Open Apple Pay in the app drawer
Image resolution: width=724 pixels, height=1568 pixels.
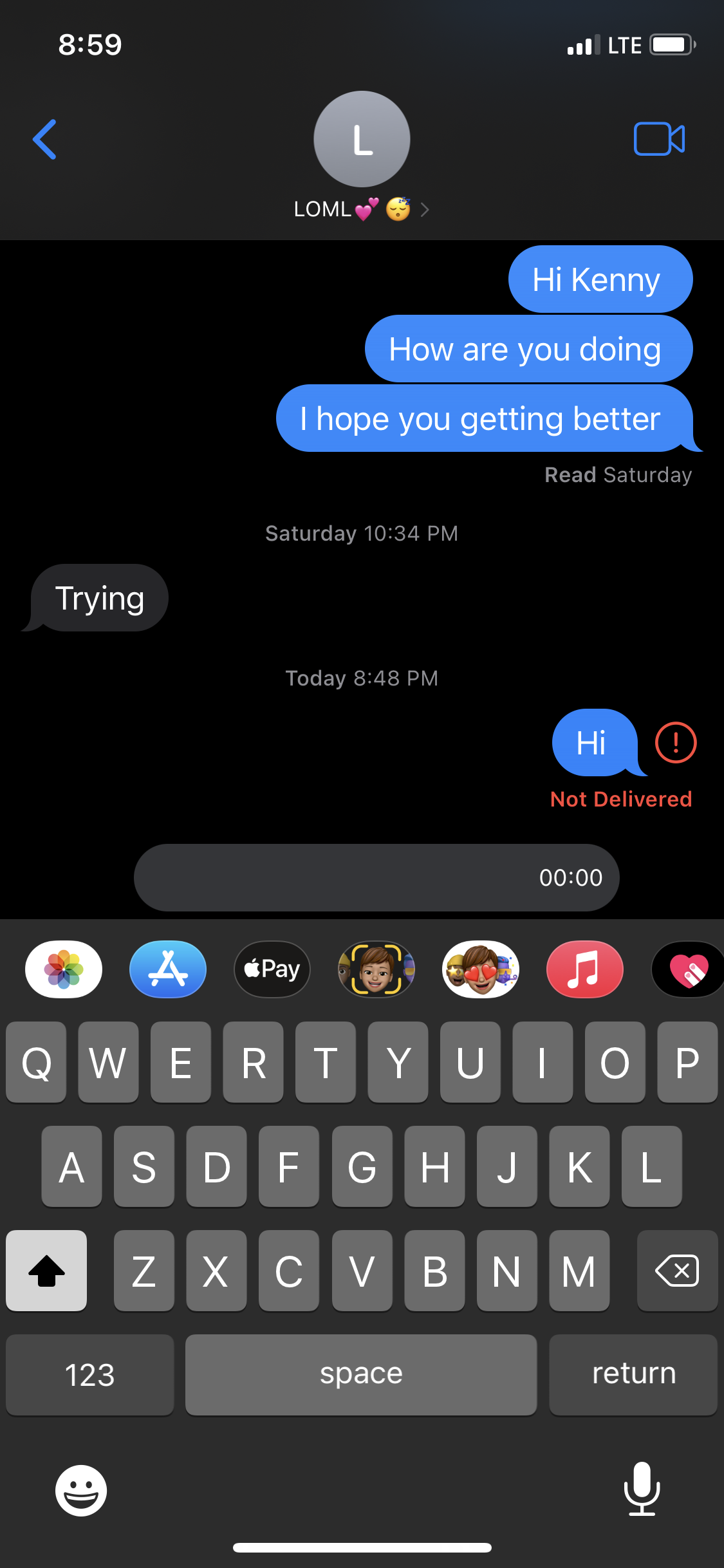(x=272, y=969)
